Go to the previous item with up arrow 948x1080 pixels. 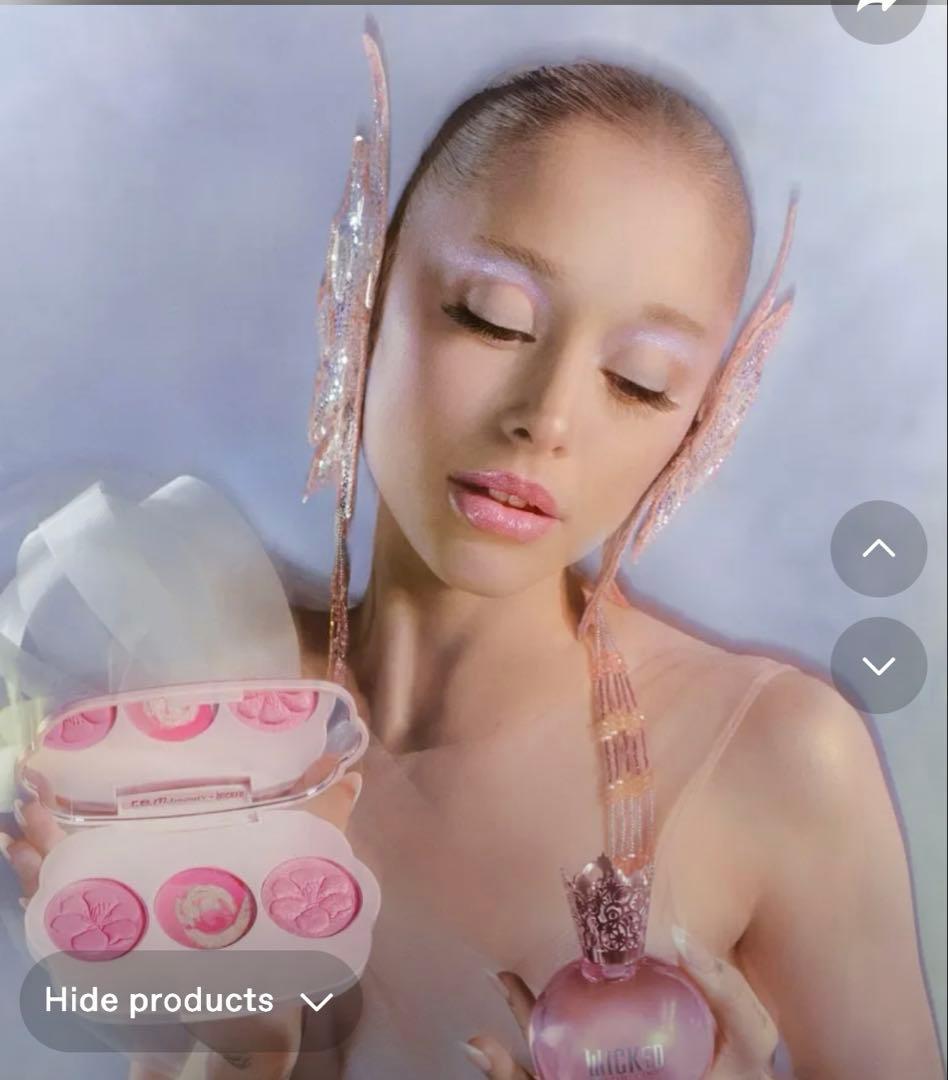pos(878,548)
